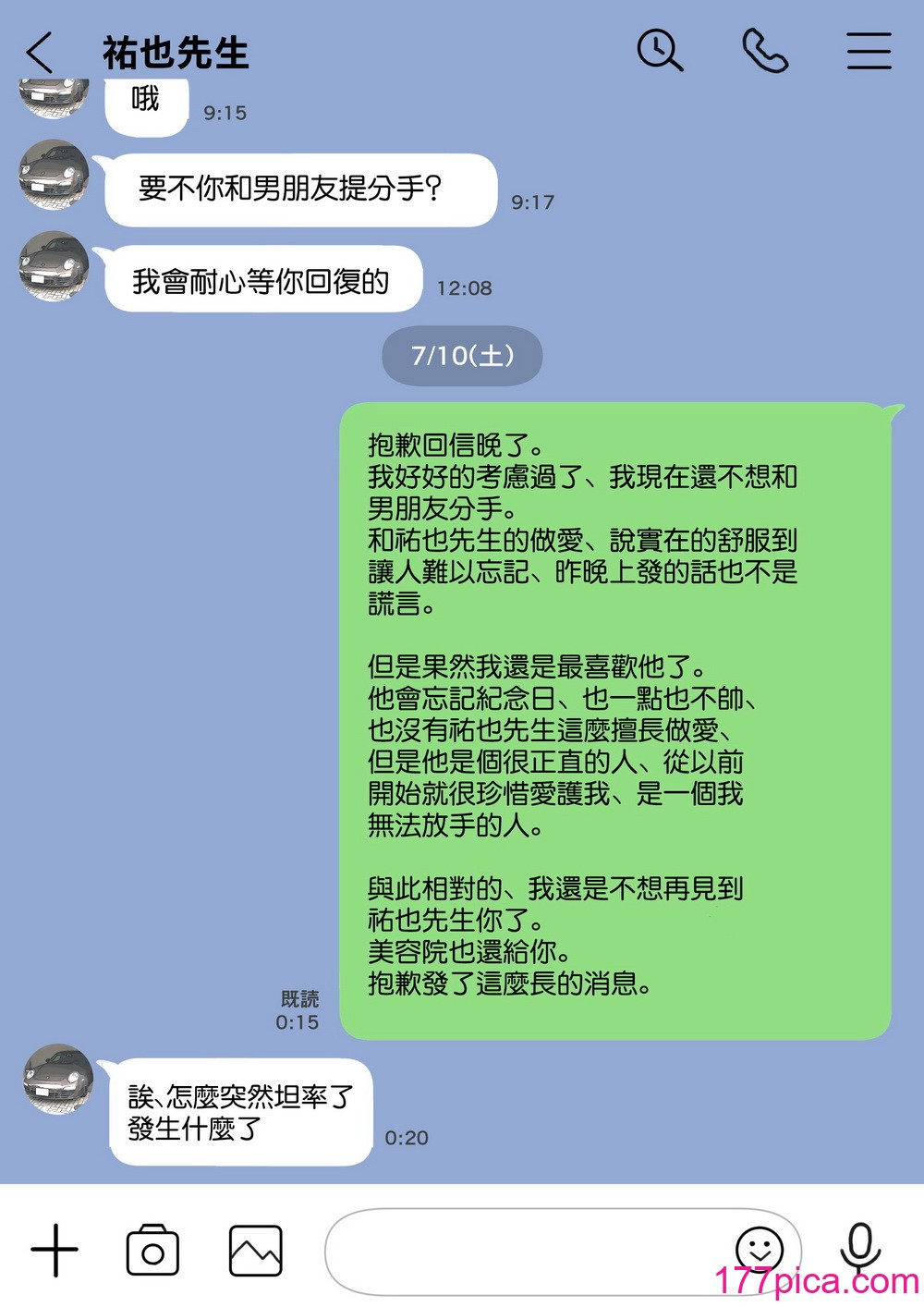Open the camera
Image resolution: width=924 pixels, height=1307 pixels.
click(x=152, y=1251)
